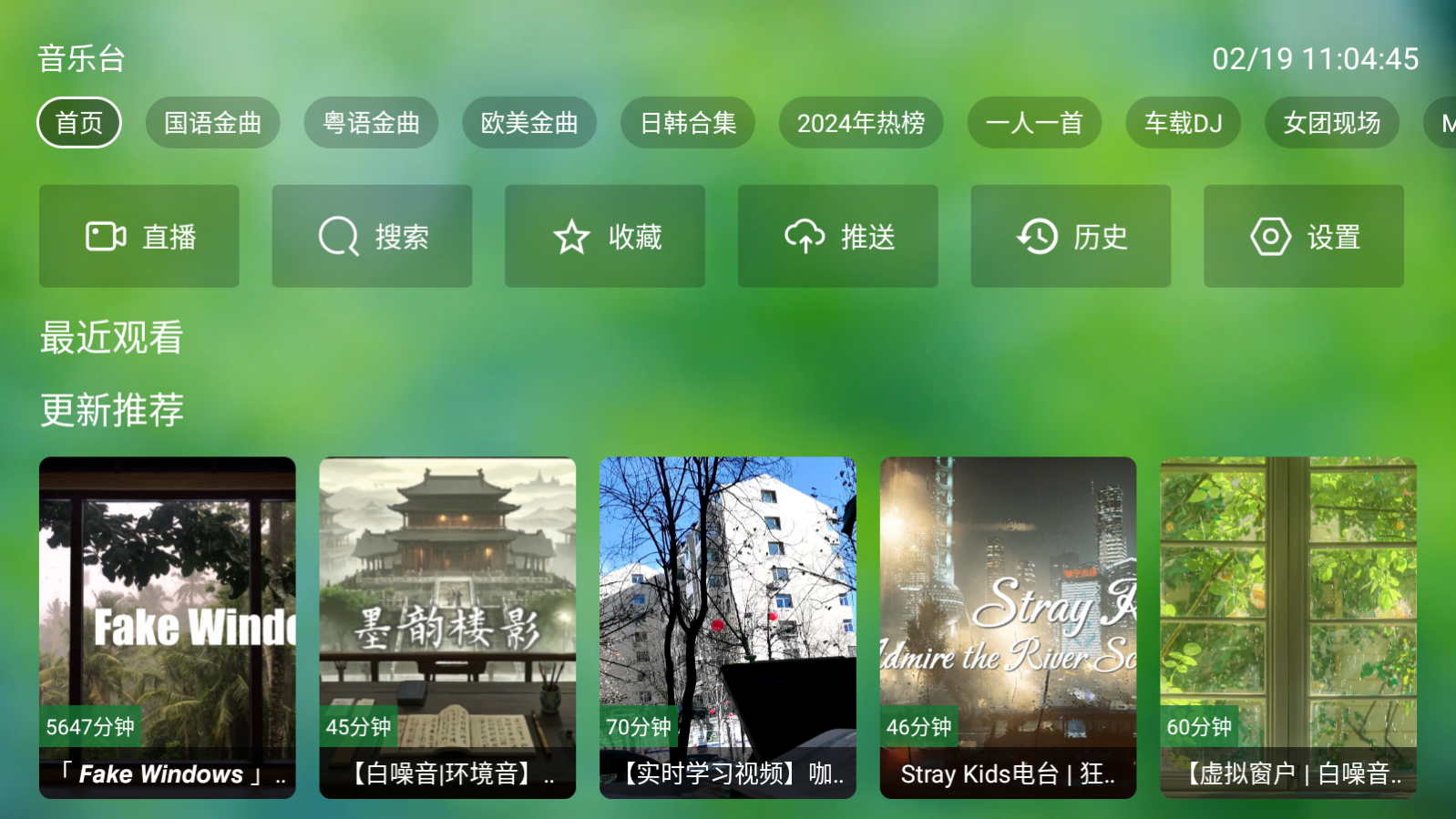Open the 墨韵楼影 白噪音 video card
Screen dimensions: 1456x819
(447, 627)
